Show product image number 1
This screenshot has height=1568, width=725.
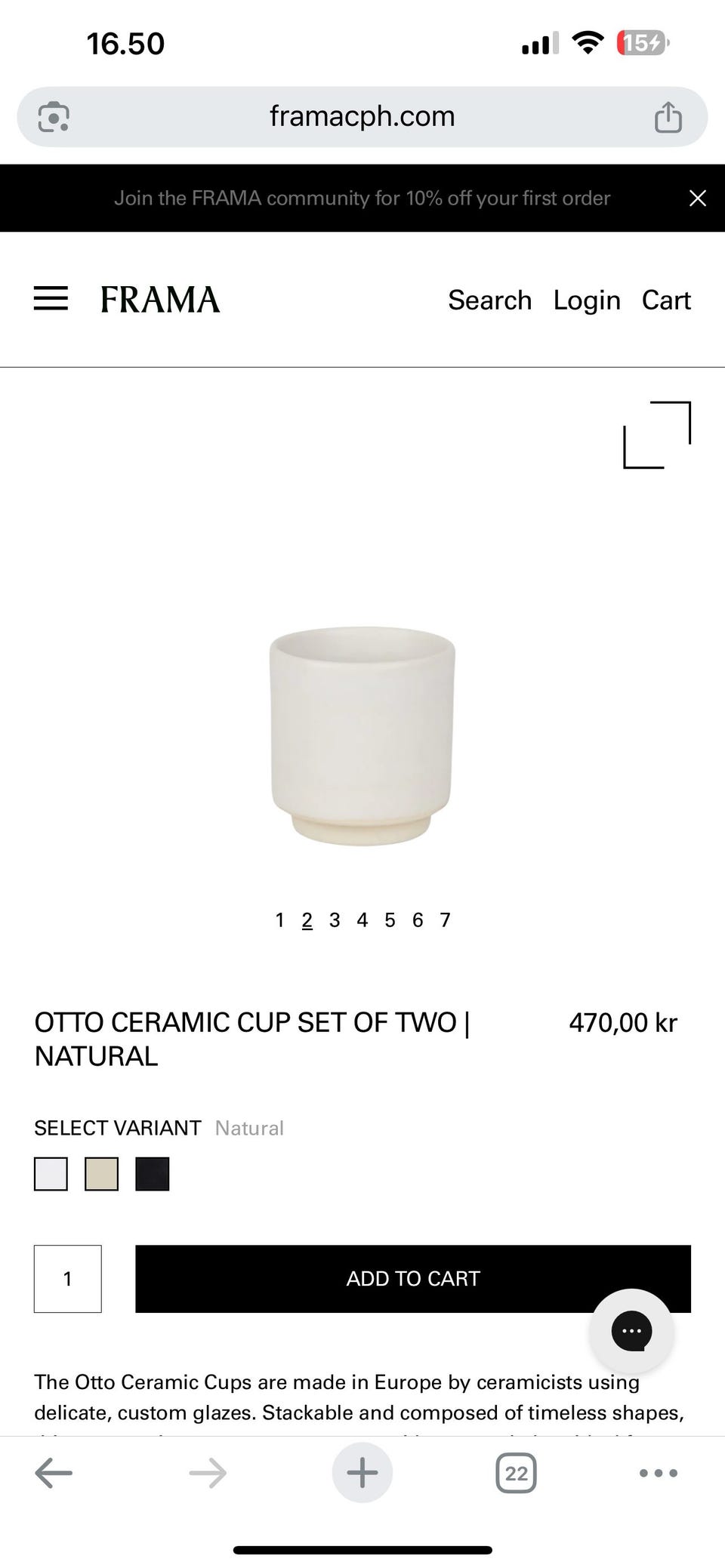coord(279,920)
